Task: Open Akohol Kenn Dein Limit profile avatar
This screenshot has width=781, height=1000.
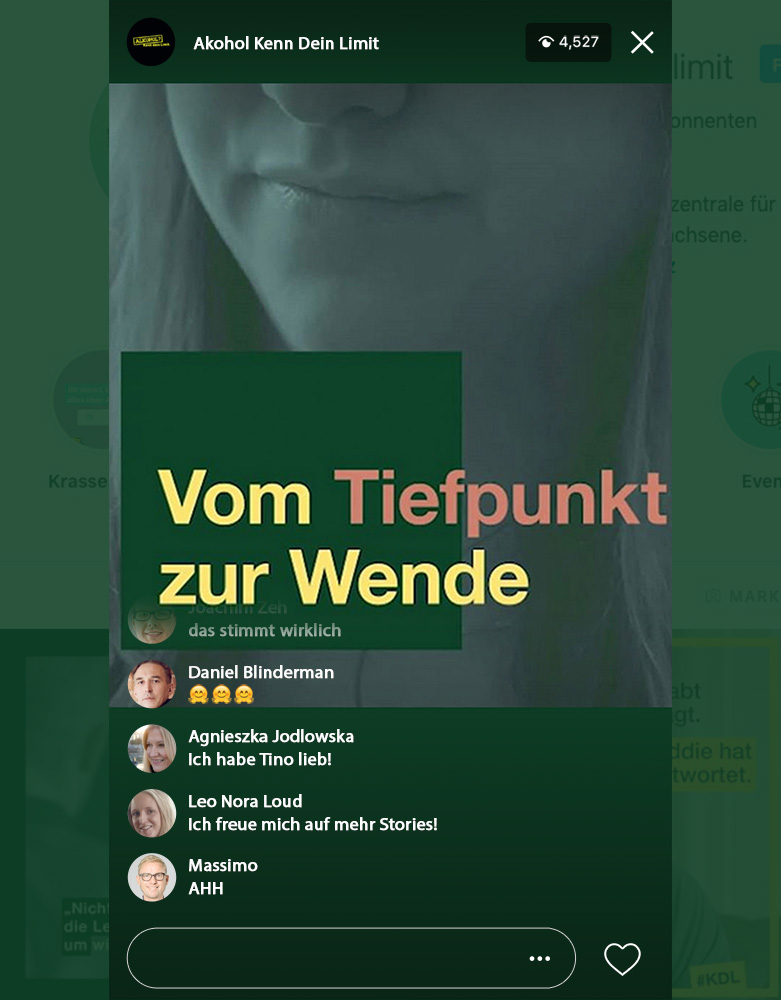Action: click(151, 42)
